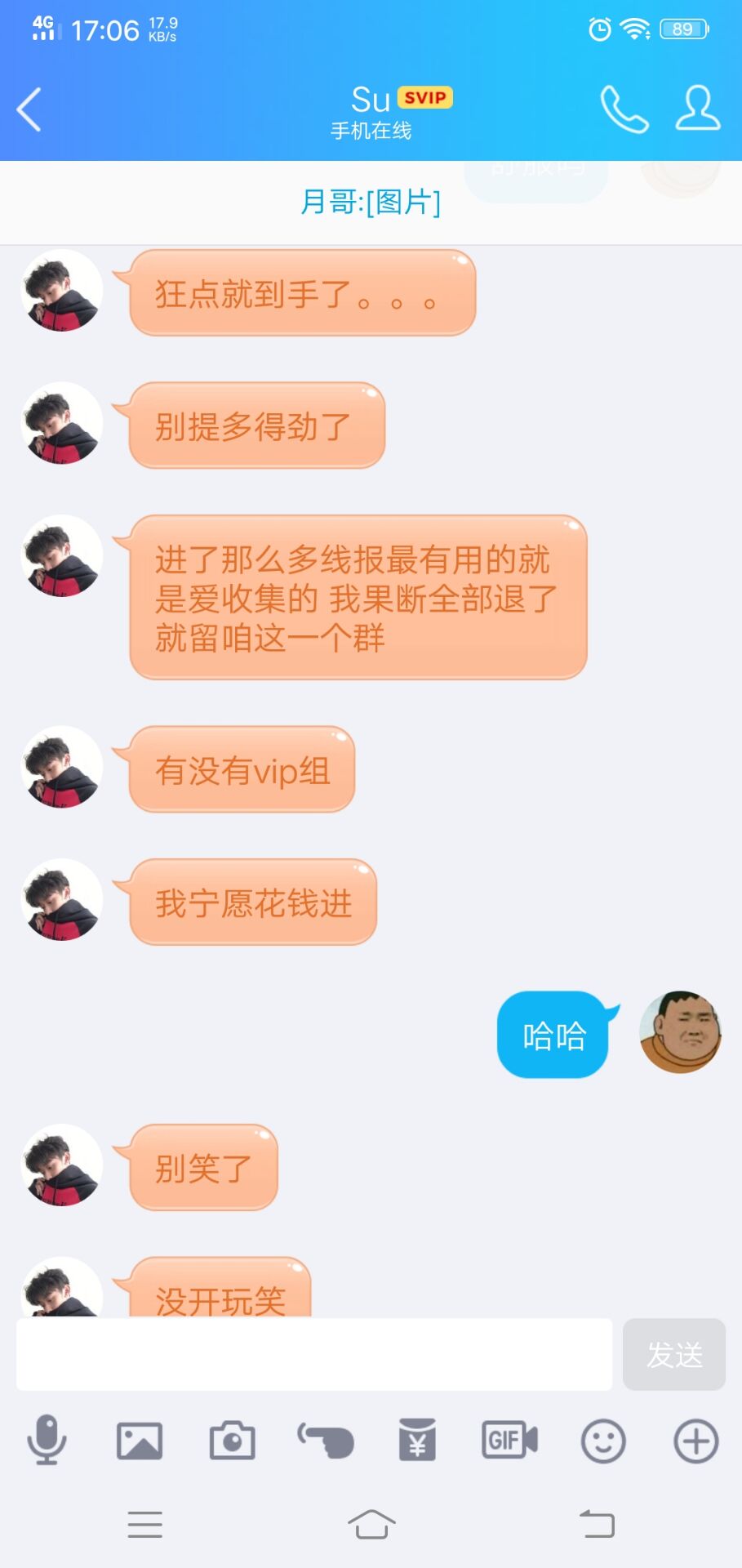
Task: Open the image gallery picker
Action: [x=140, y=1441]
